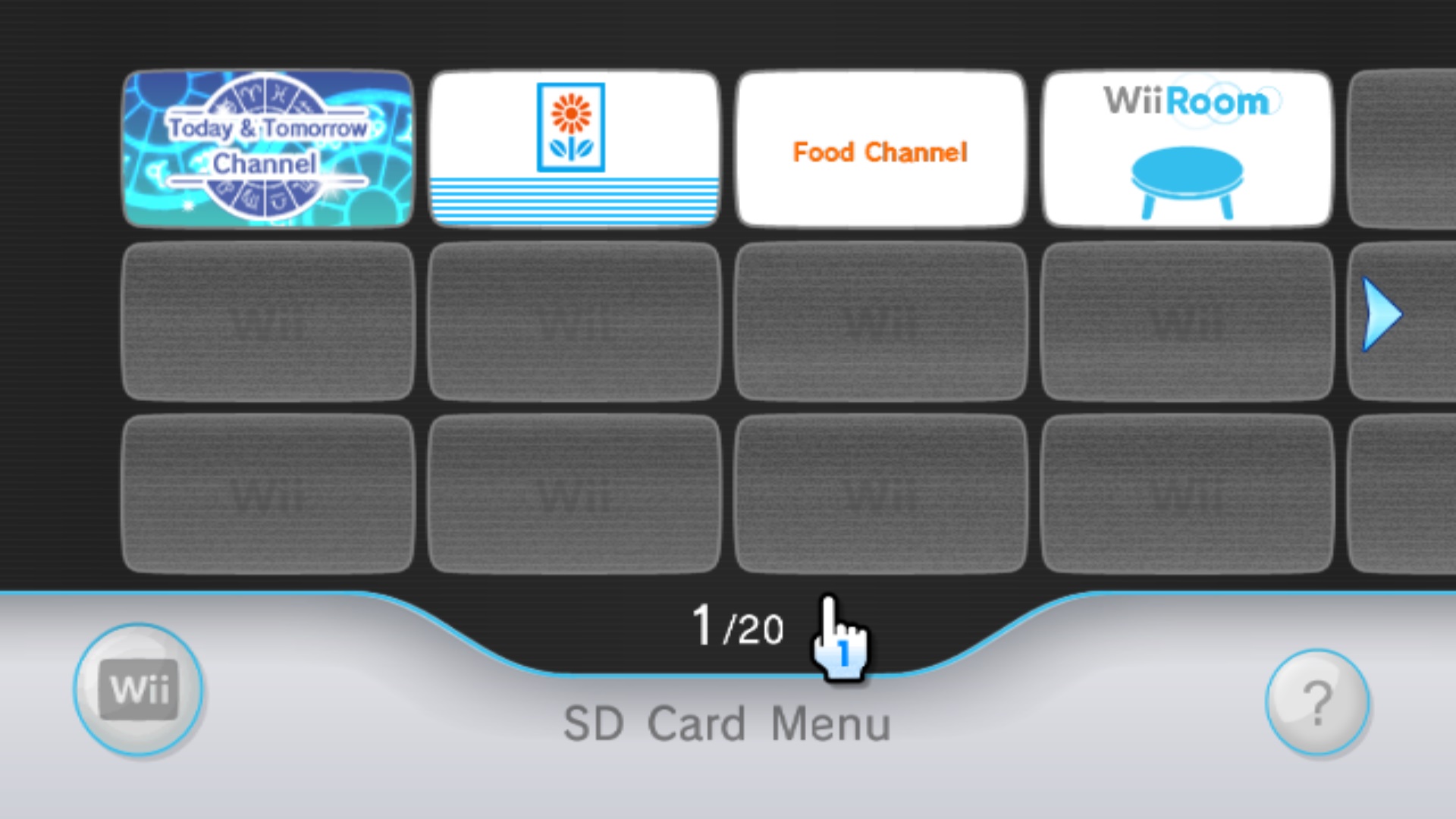The height and width of the screenshot is (819, 1456).
Task: Open the channel with the flower icon
Action: pyautogui.click(x=574, y=149)
